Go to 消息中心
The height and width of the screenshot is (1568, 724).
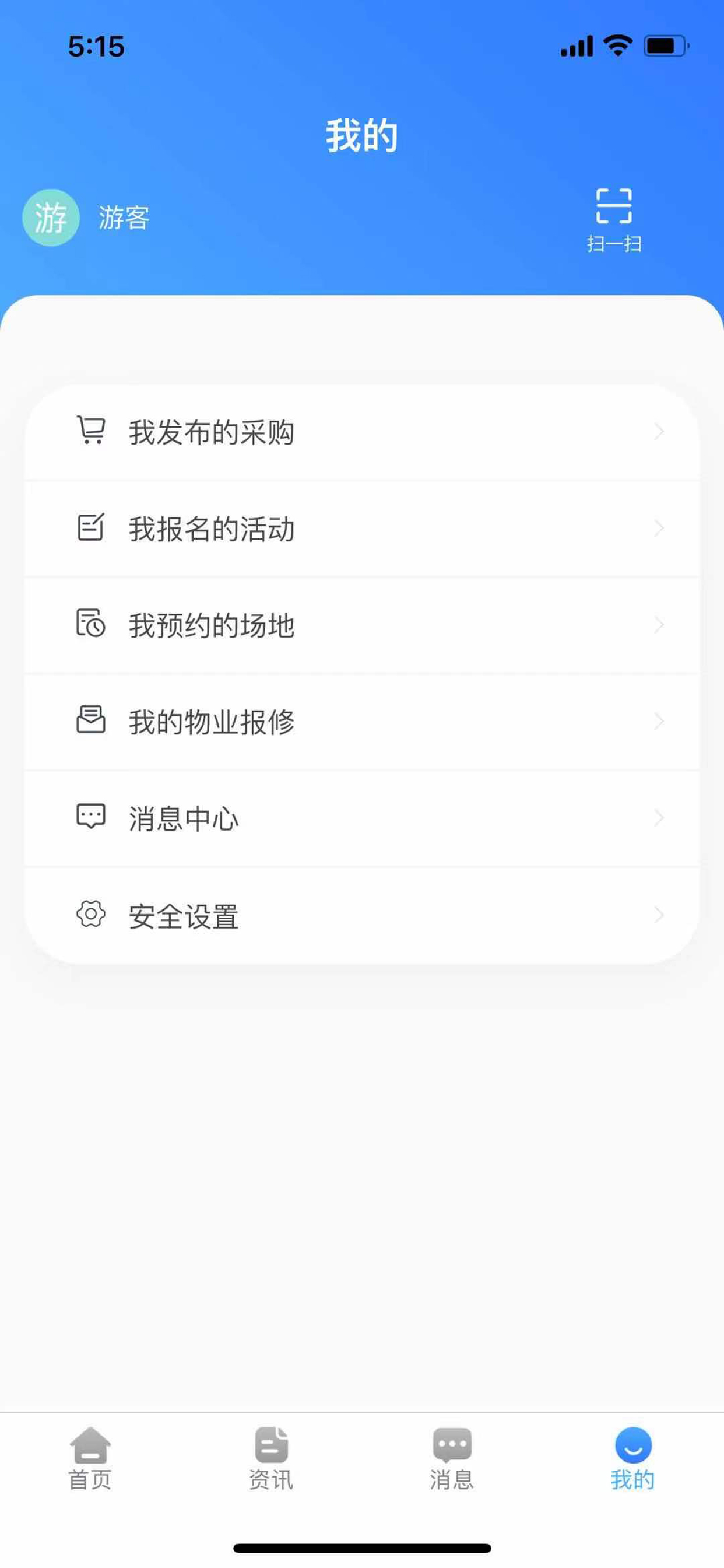362,818
